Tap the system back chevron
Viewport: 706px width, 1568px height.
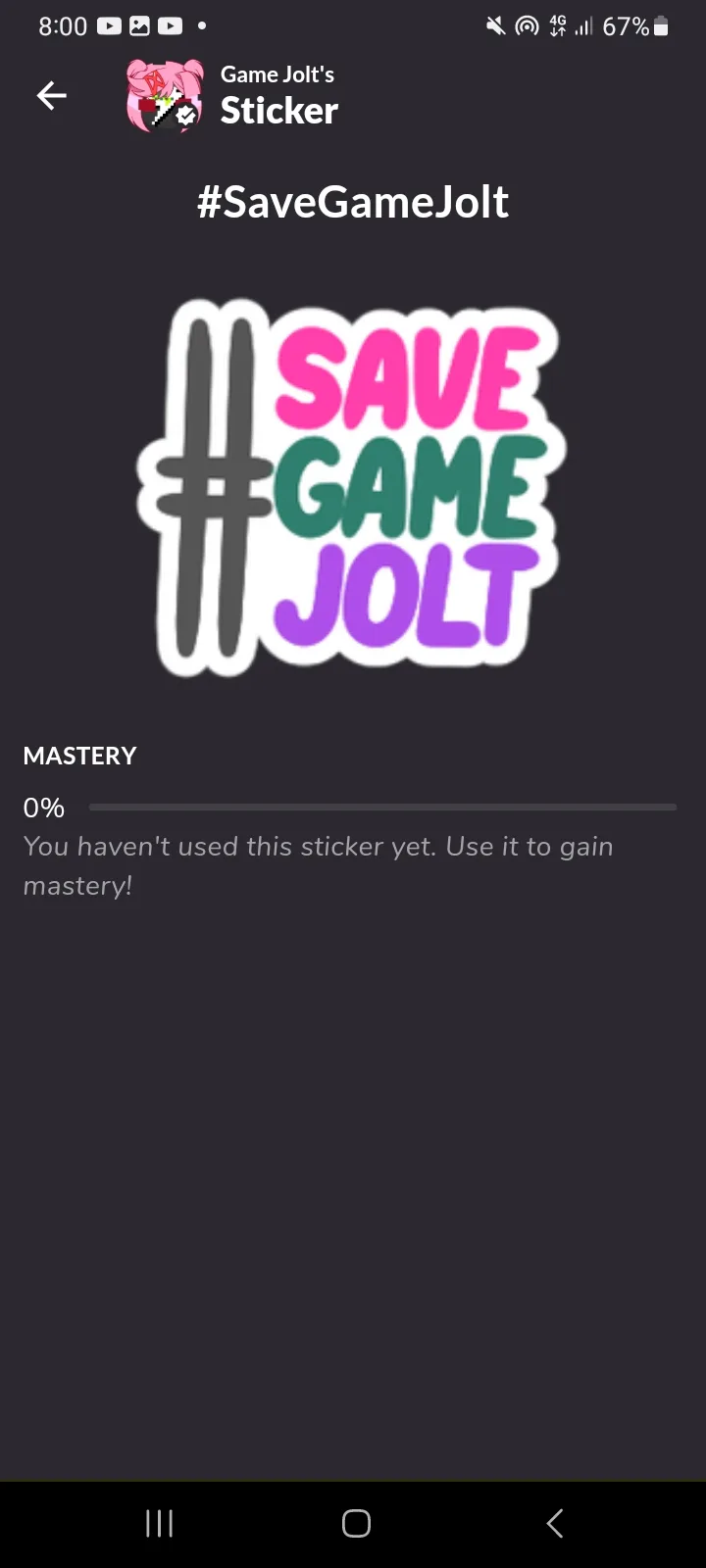pyautogui.click(x=554, y=1523)
